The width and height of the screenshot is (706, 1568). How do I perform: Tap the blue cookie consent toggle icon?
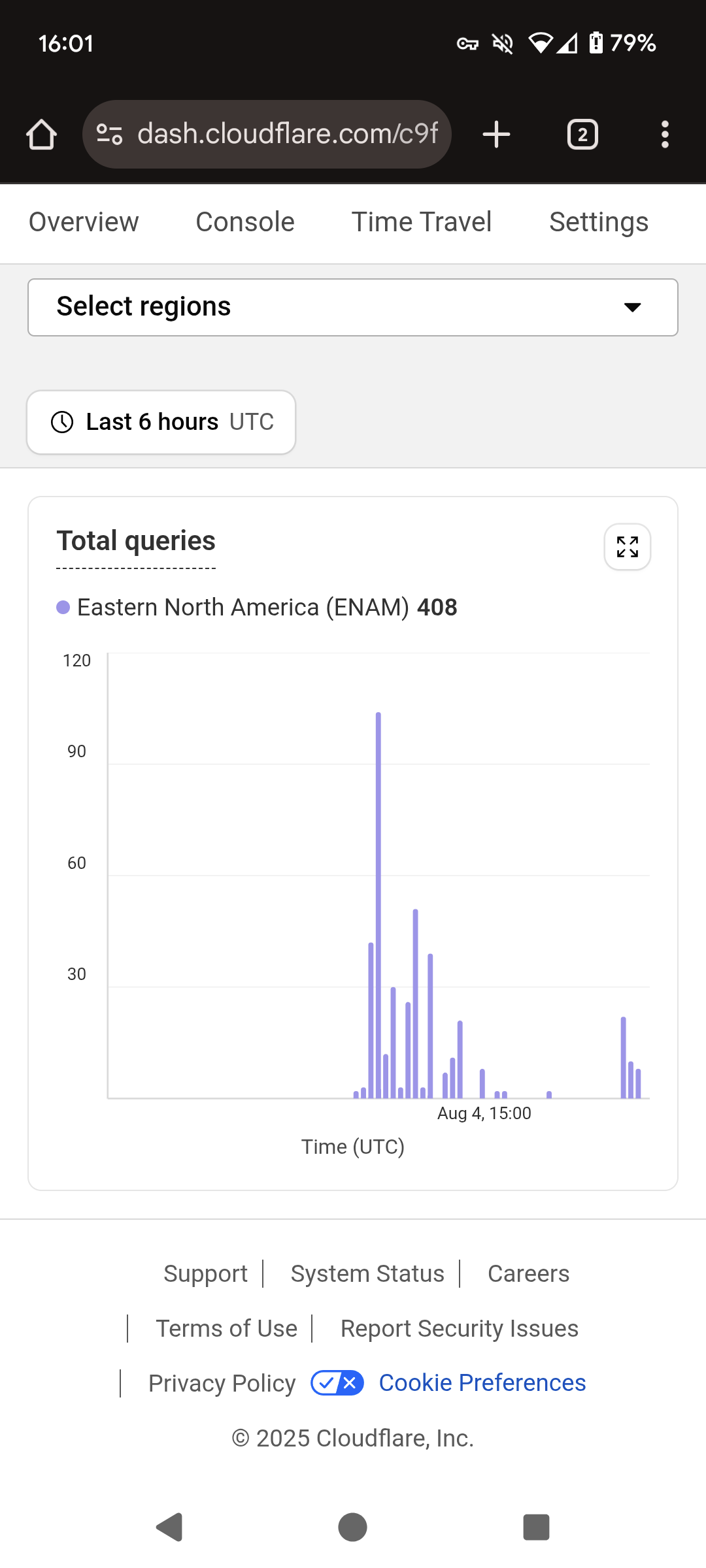click(x=337, y=1383)
